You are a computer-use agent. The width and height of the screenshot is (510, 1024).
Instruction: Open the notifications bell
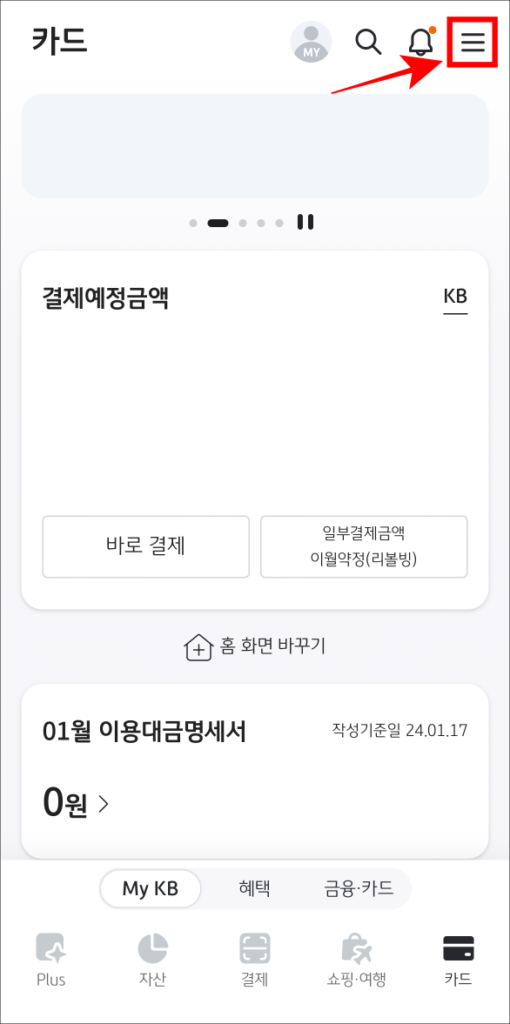click(x=421, y=42)
